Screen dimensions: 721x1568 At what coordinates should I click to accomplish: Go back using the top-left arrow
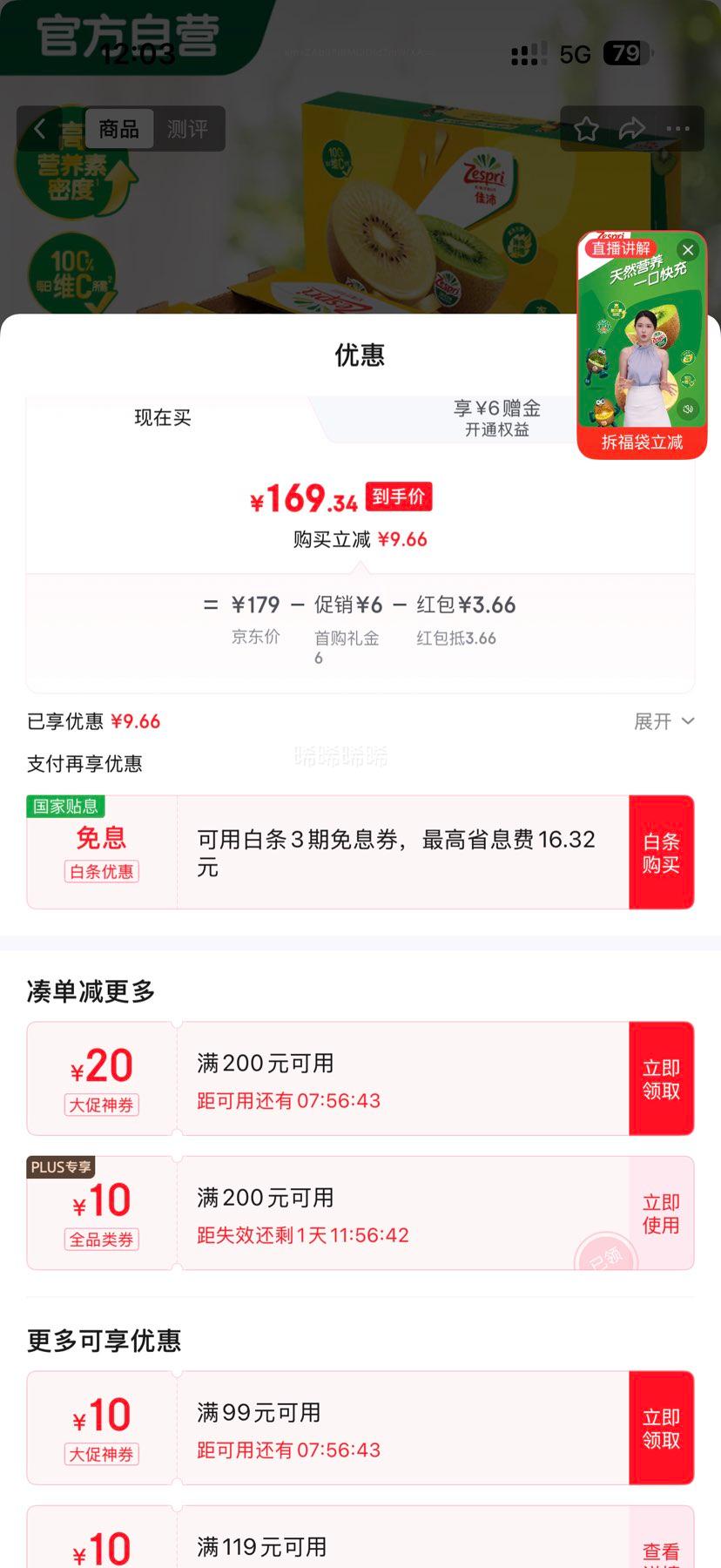coord(40,129)
